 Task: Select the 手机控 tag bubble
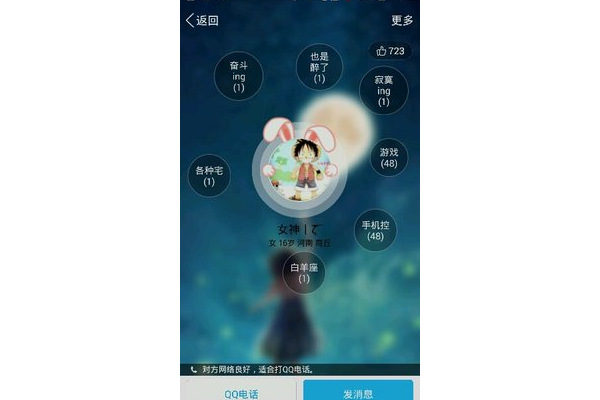(375, 230)
